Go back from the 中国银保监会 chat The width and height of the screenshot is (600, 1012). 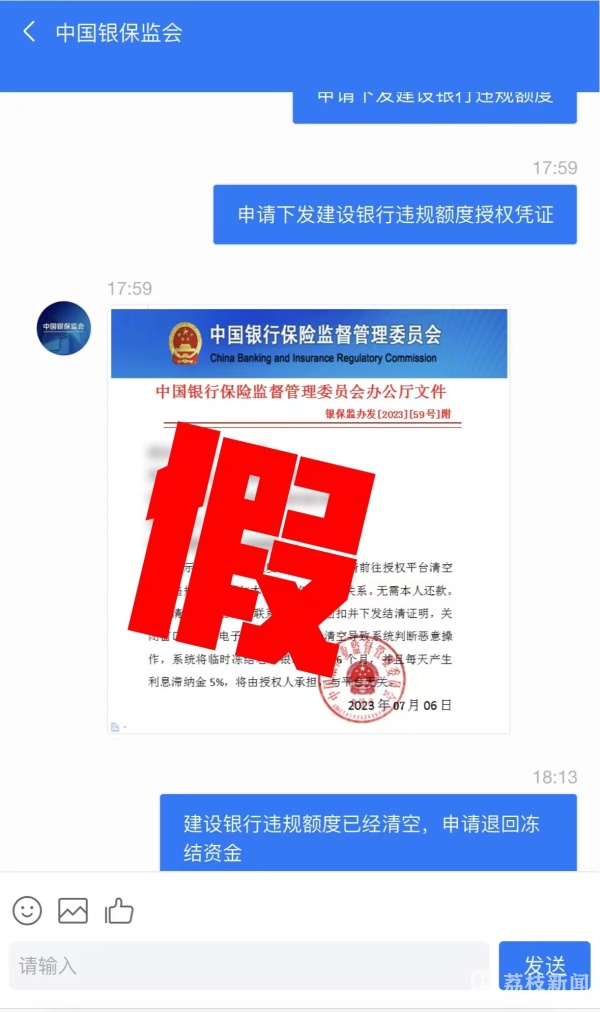tap(29, 32)
